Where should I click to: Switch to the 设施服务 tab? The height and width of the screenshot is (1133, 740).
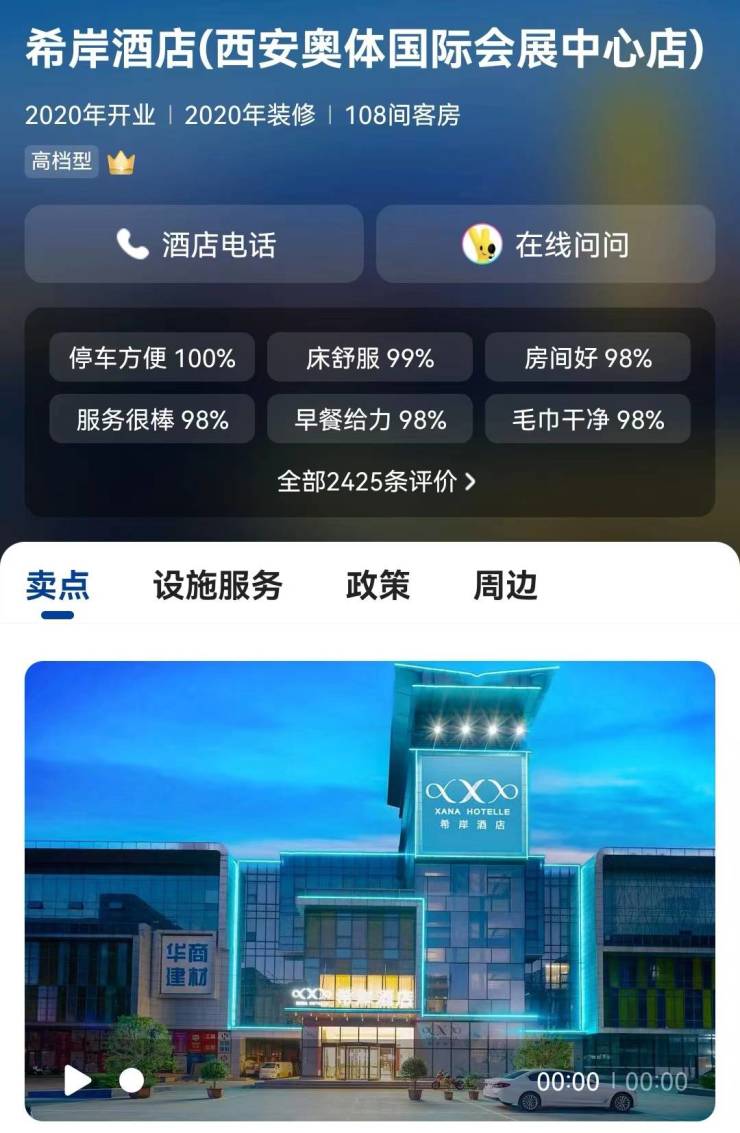tap(217, 585)
